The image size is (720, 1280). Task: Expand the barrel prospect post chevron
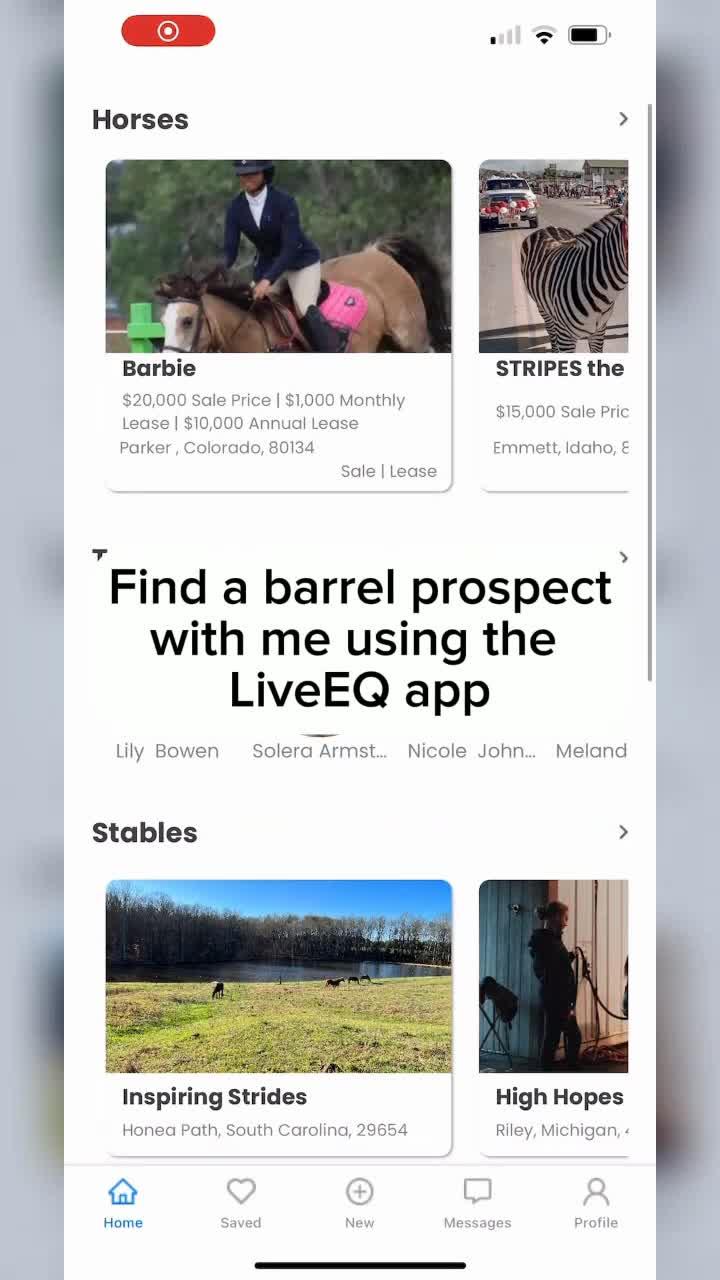click(x=623, y=558)
